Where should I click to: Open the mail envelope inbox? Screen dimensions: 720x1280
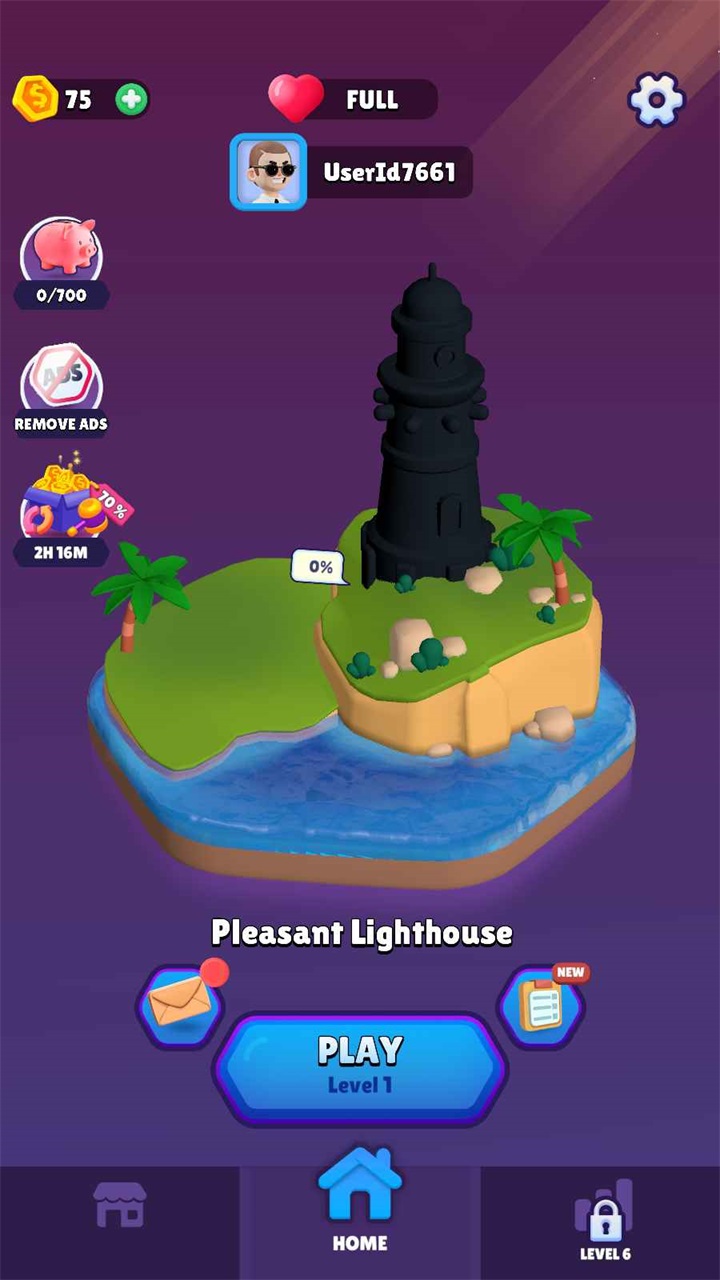(x=181, y=1003)
